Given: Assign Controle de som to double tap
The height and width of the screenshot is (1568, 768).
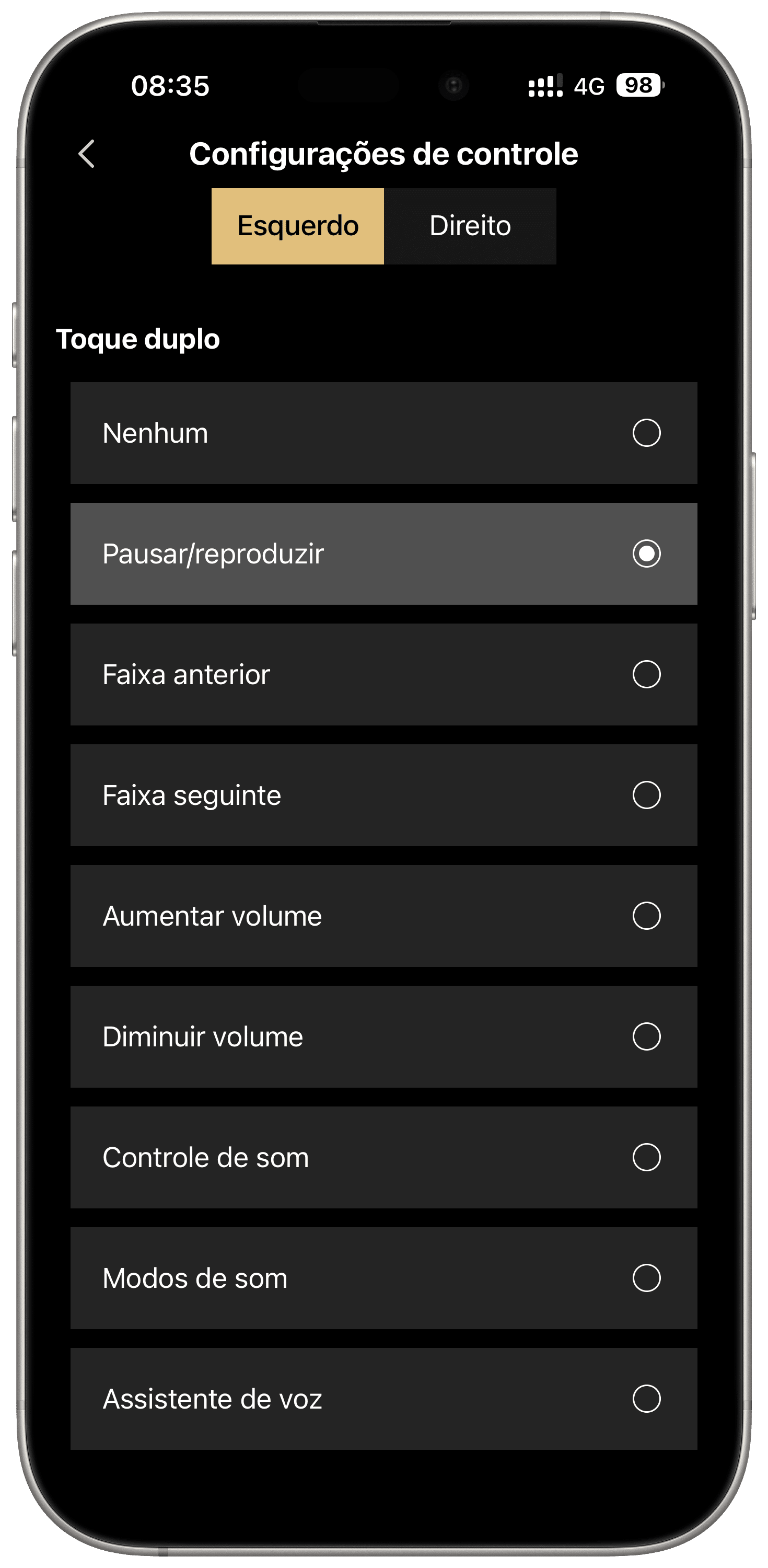Looking at the screenshot, I should [647, 1156].
